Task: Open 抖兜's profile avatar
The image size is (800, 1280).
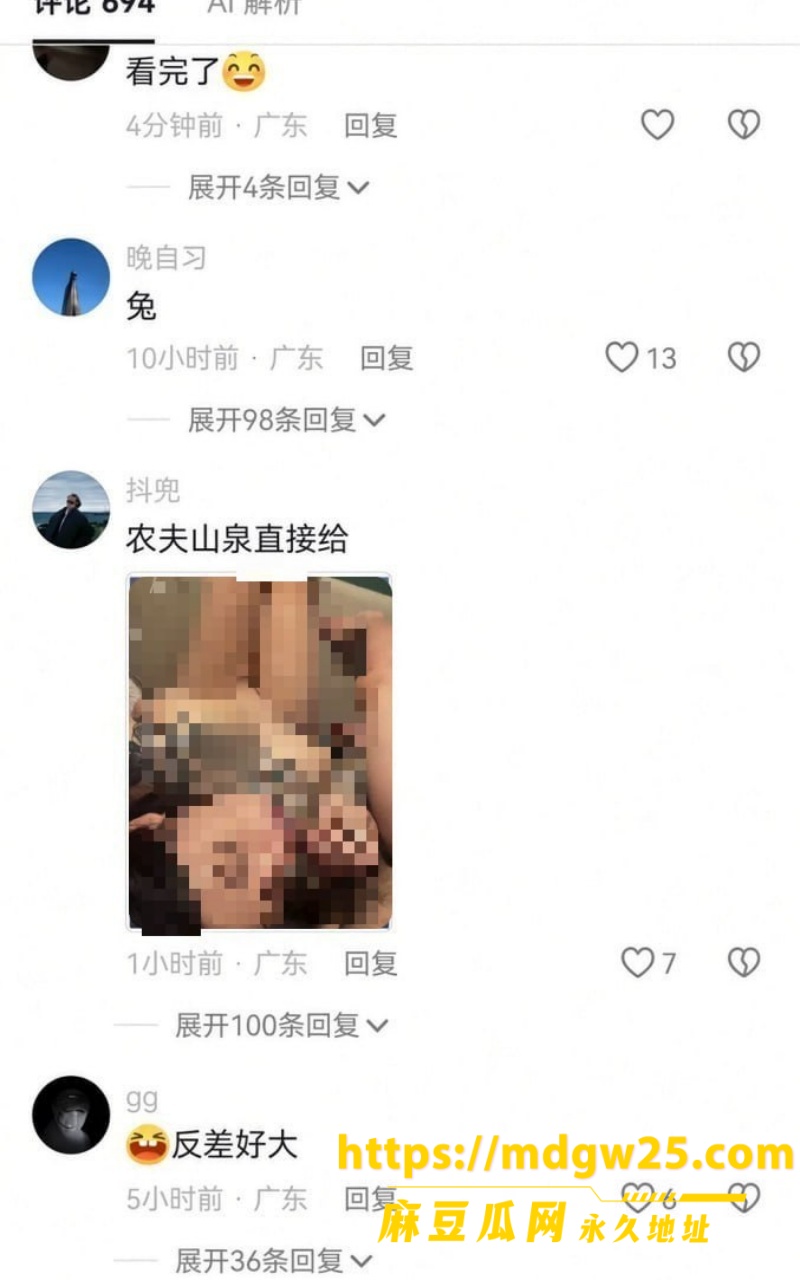Action: coord(70,510)
